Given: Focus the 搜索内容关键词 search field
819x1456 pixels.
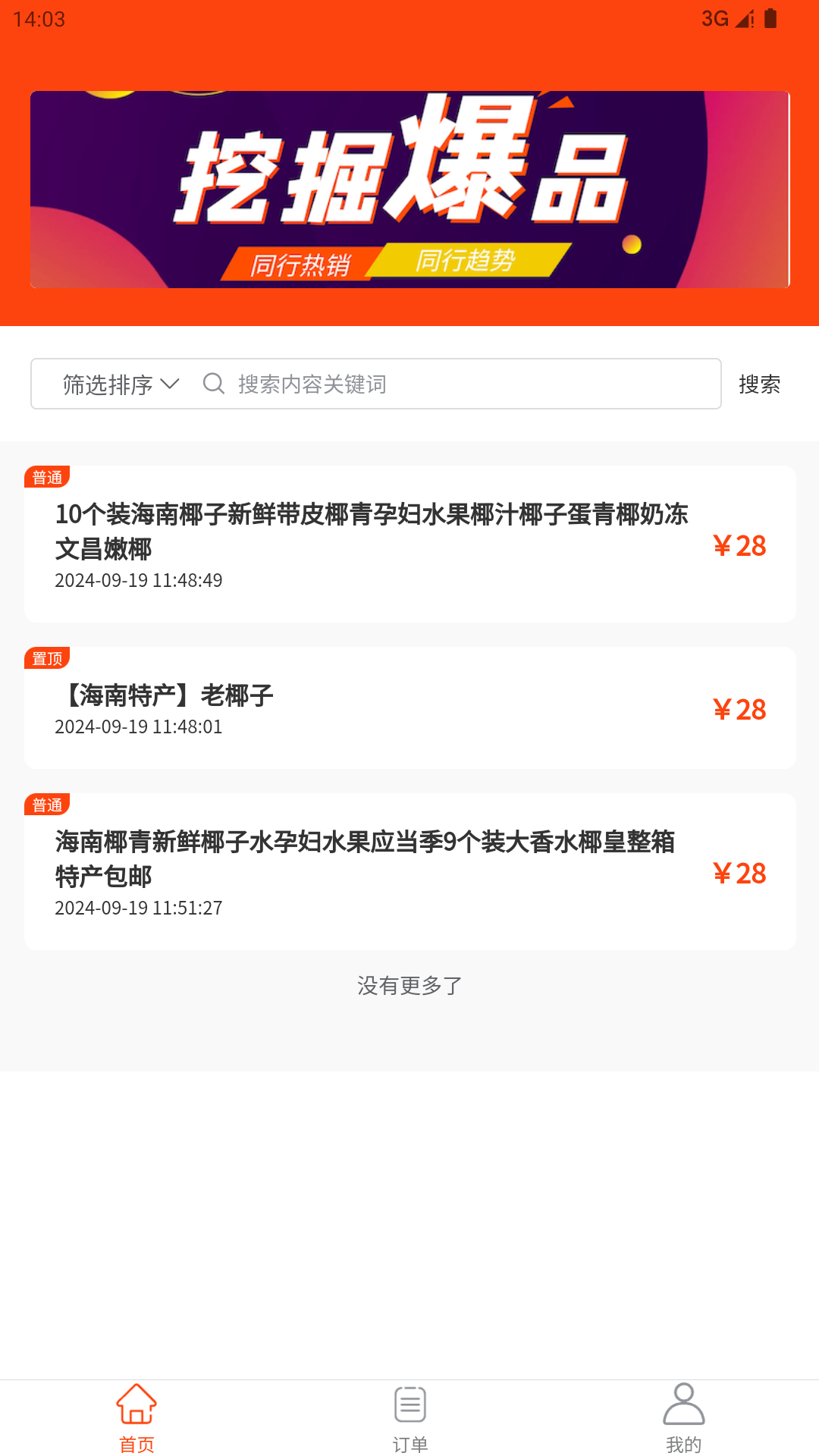Looking at the screenshot, I should pyautogui.click(x=470, y=384).
